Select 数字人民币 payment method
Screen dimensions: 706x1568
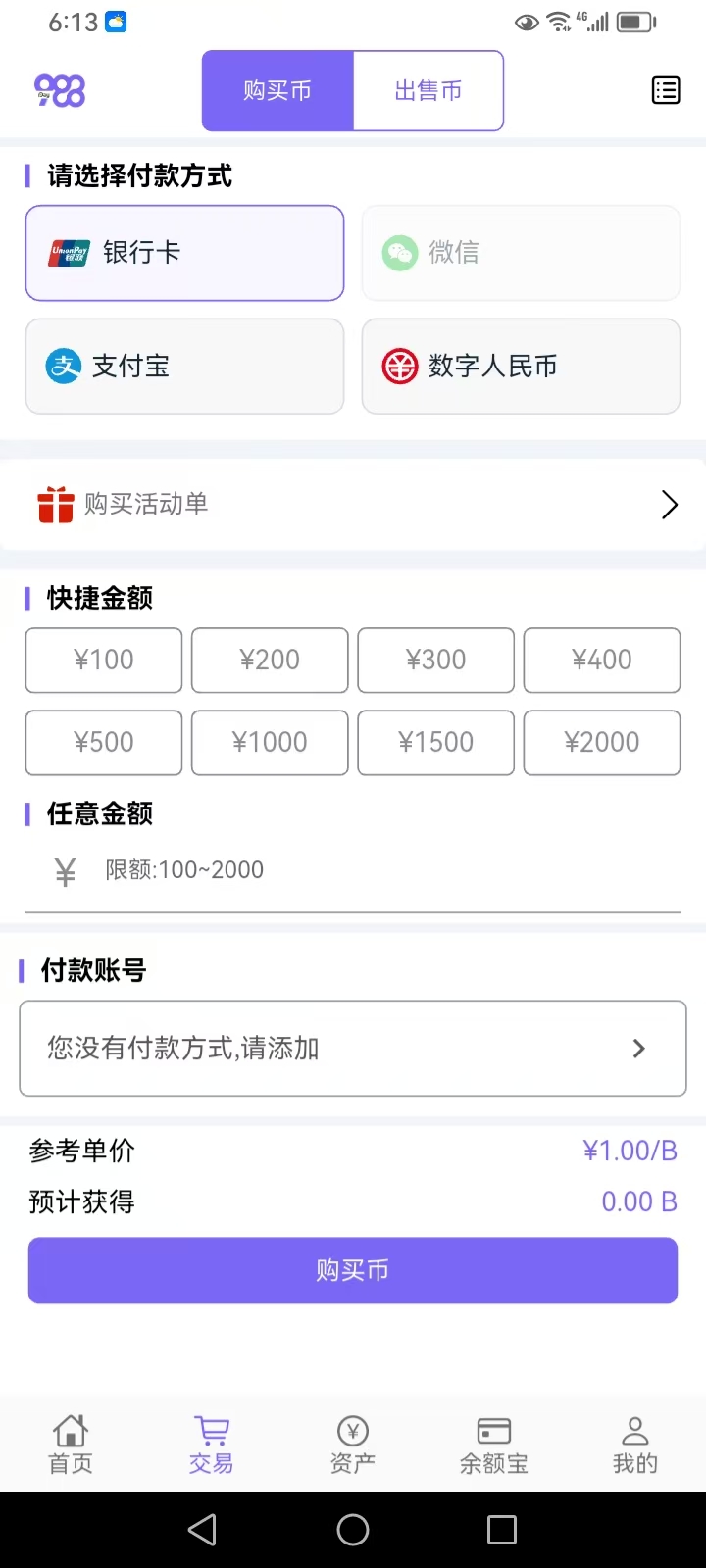coord(521,367)
